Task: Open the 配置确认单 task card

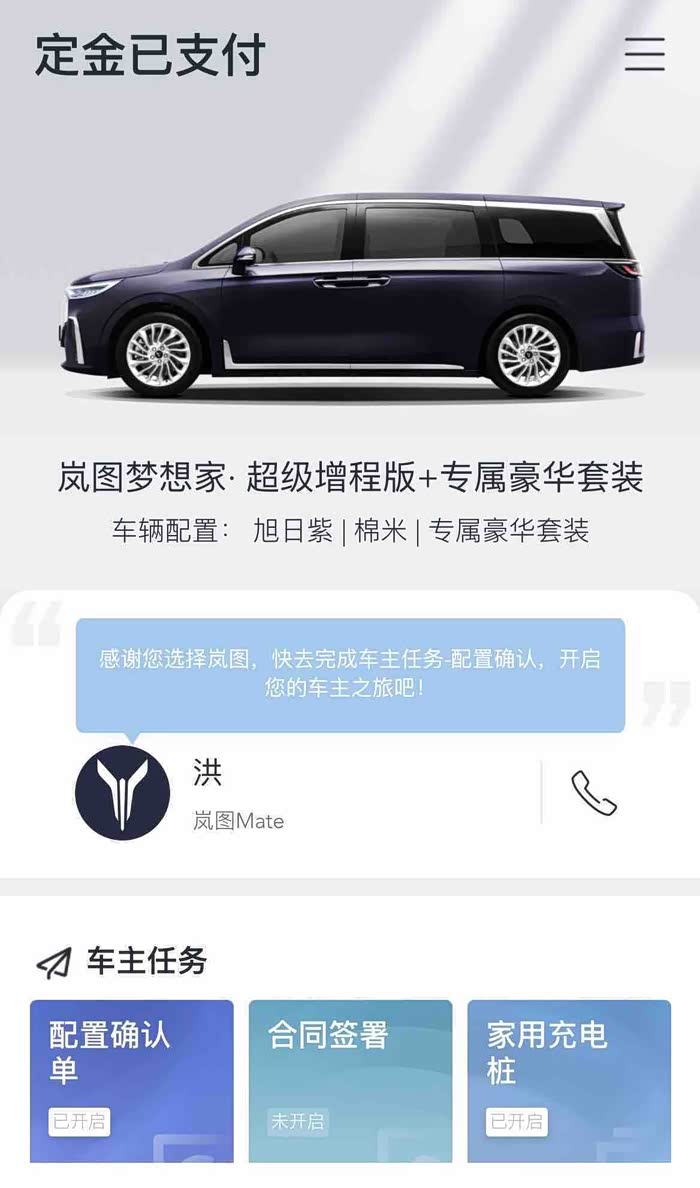Action: click(x=131, y=1080)
